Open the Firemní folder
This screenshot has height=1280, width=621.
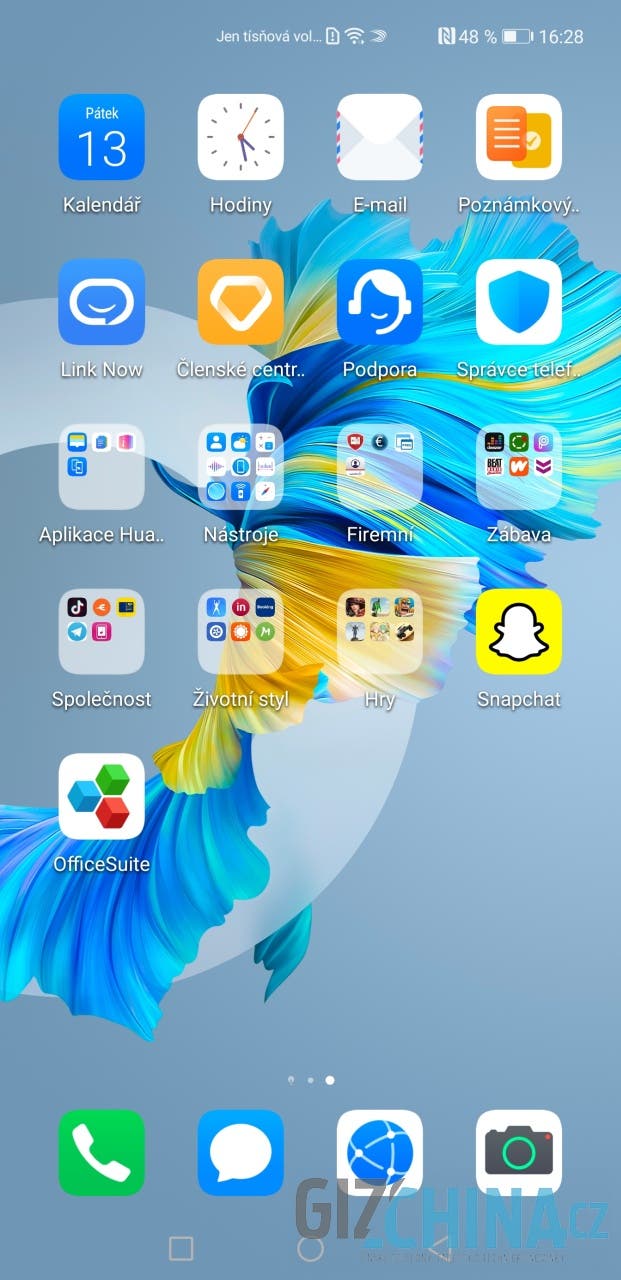pos(380,467)
